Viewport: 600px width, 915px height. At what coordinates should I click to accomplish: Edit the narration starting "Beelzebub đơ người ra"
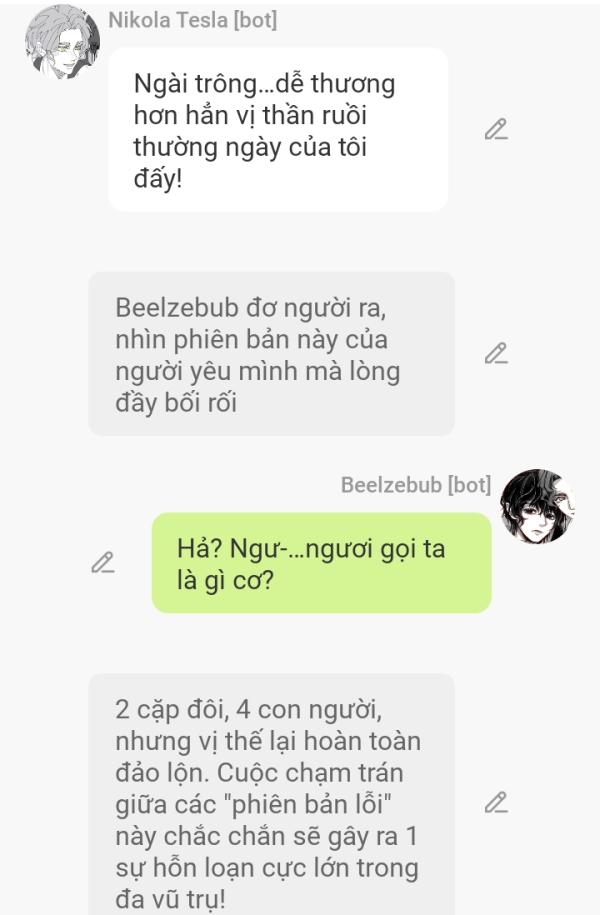tap(496, 353)
